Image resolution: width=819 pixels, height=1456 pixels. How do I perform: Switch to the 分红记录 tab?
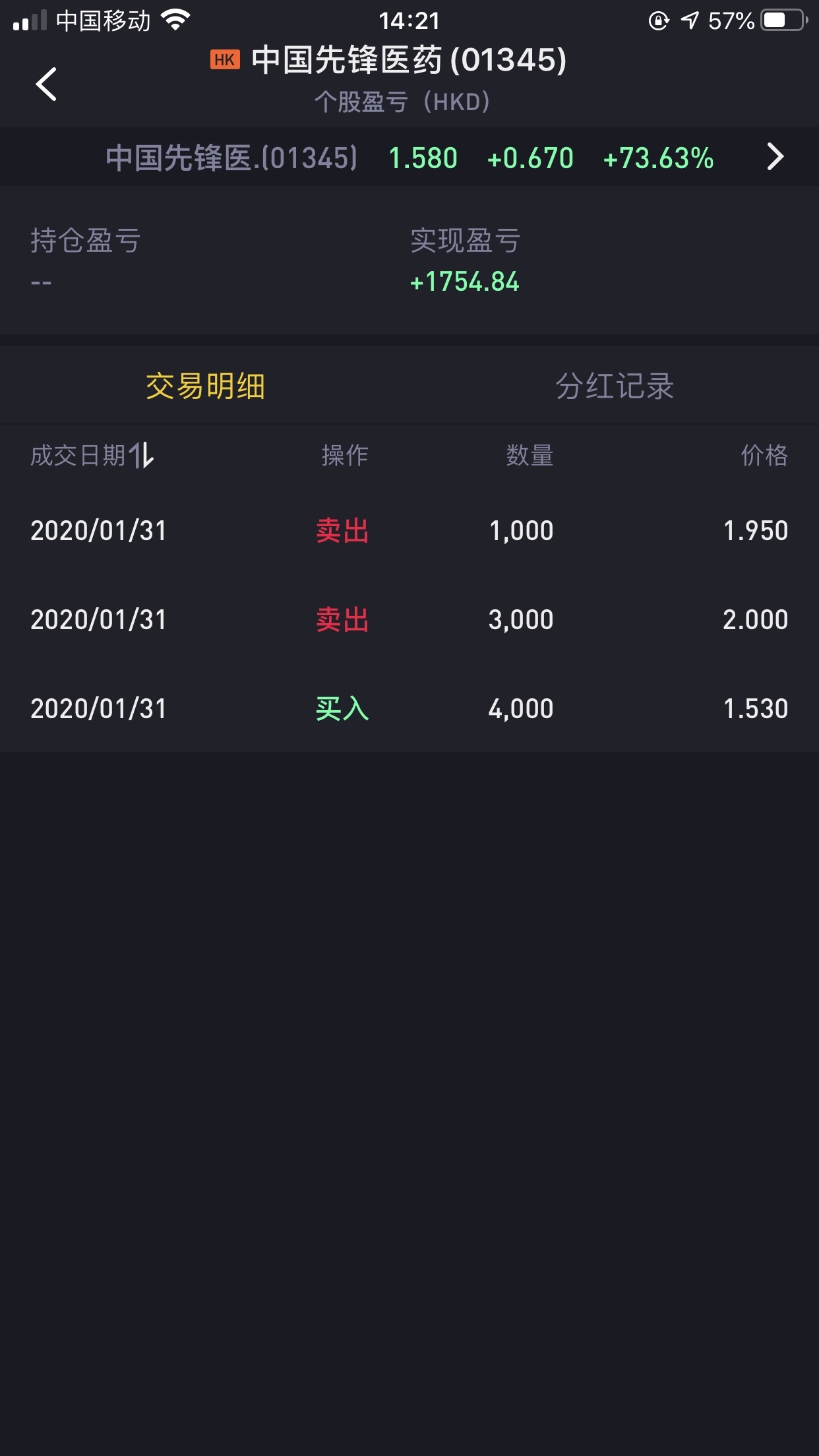point(615,386)
